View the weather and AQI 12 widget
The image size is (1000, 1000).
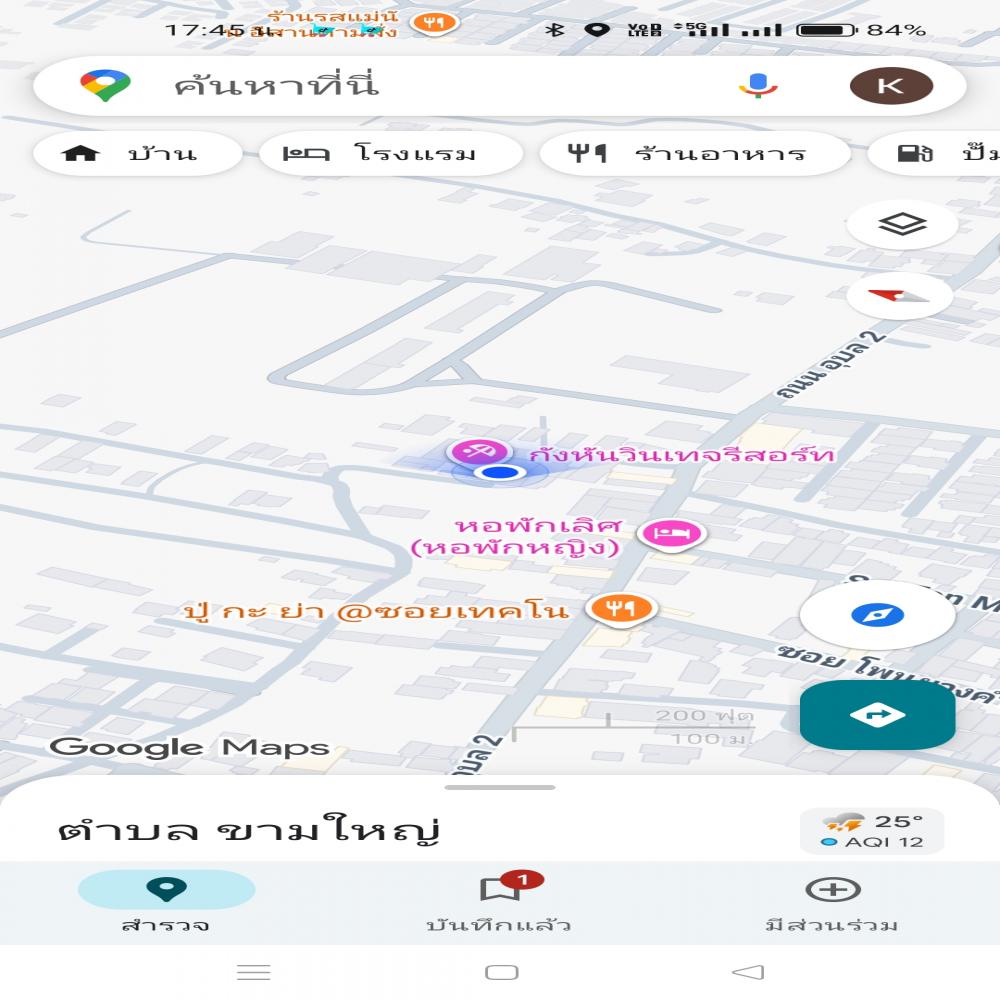click(872, 831)
